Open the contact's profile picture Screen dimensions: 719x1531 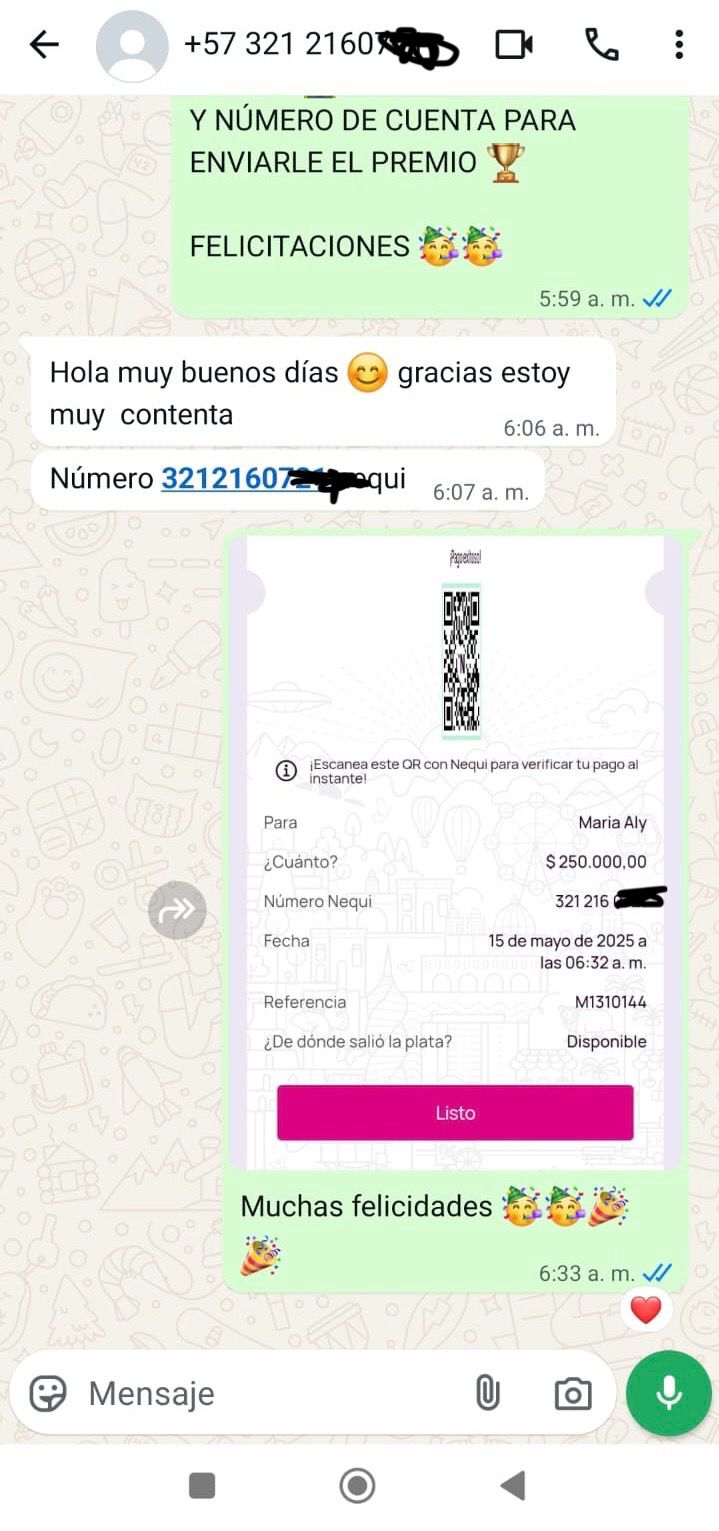pyautogui.click(x=132, y=46)
